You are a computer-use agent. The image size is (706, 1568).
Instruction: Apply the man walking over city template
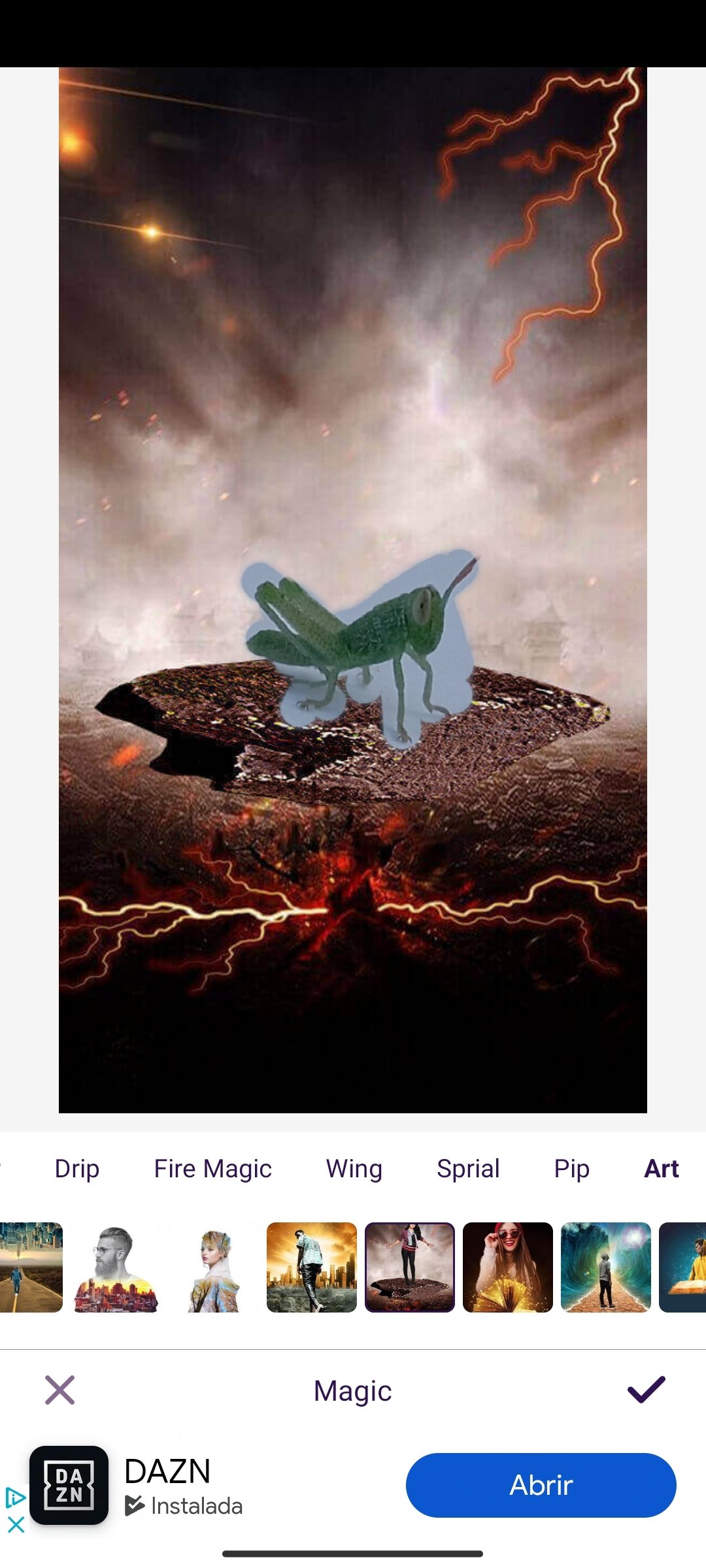[312, 1267]
